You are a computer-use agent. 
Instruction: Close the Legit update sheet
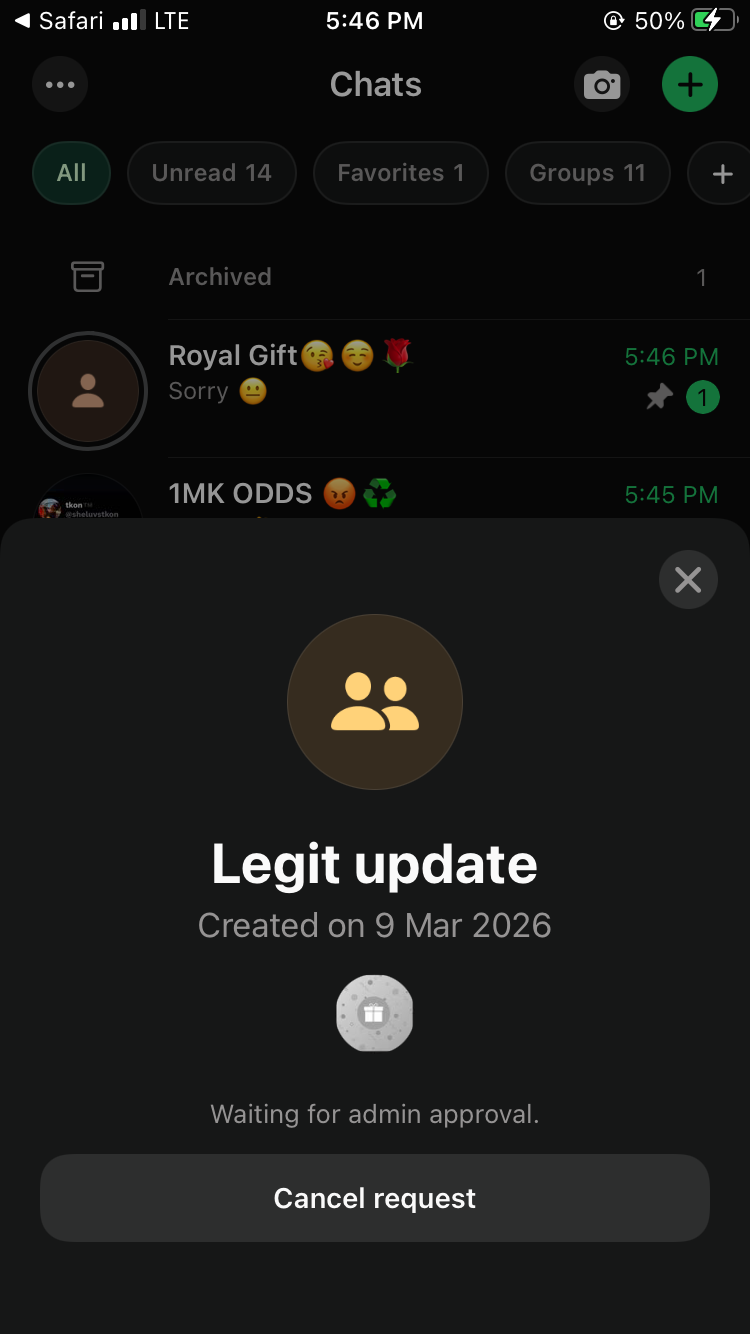click(688, 580)
